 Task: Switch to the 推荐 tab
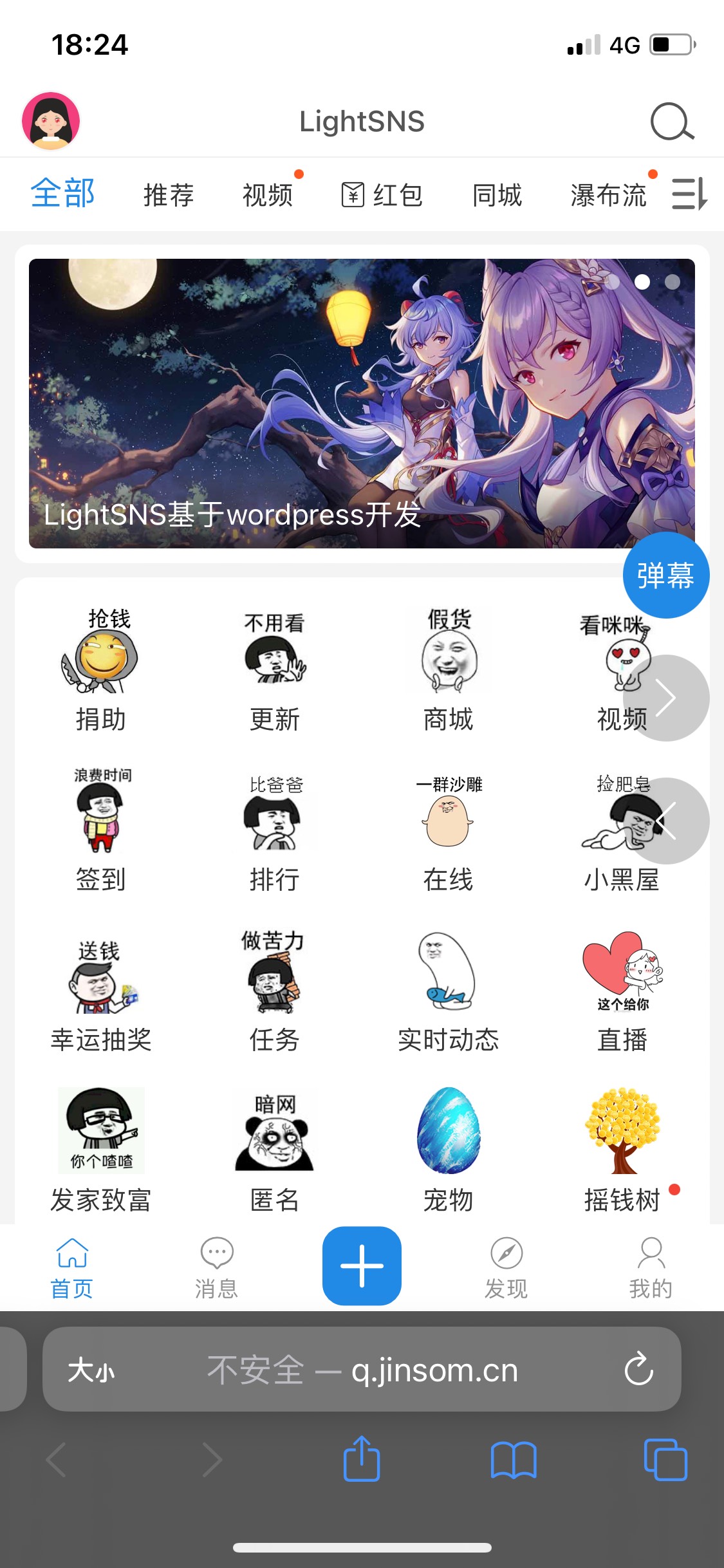pyautogui.click(x=169, y=195)
